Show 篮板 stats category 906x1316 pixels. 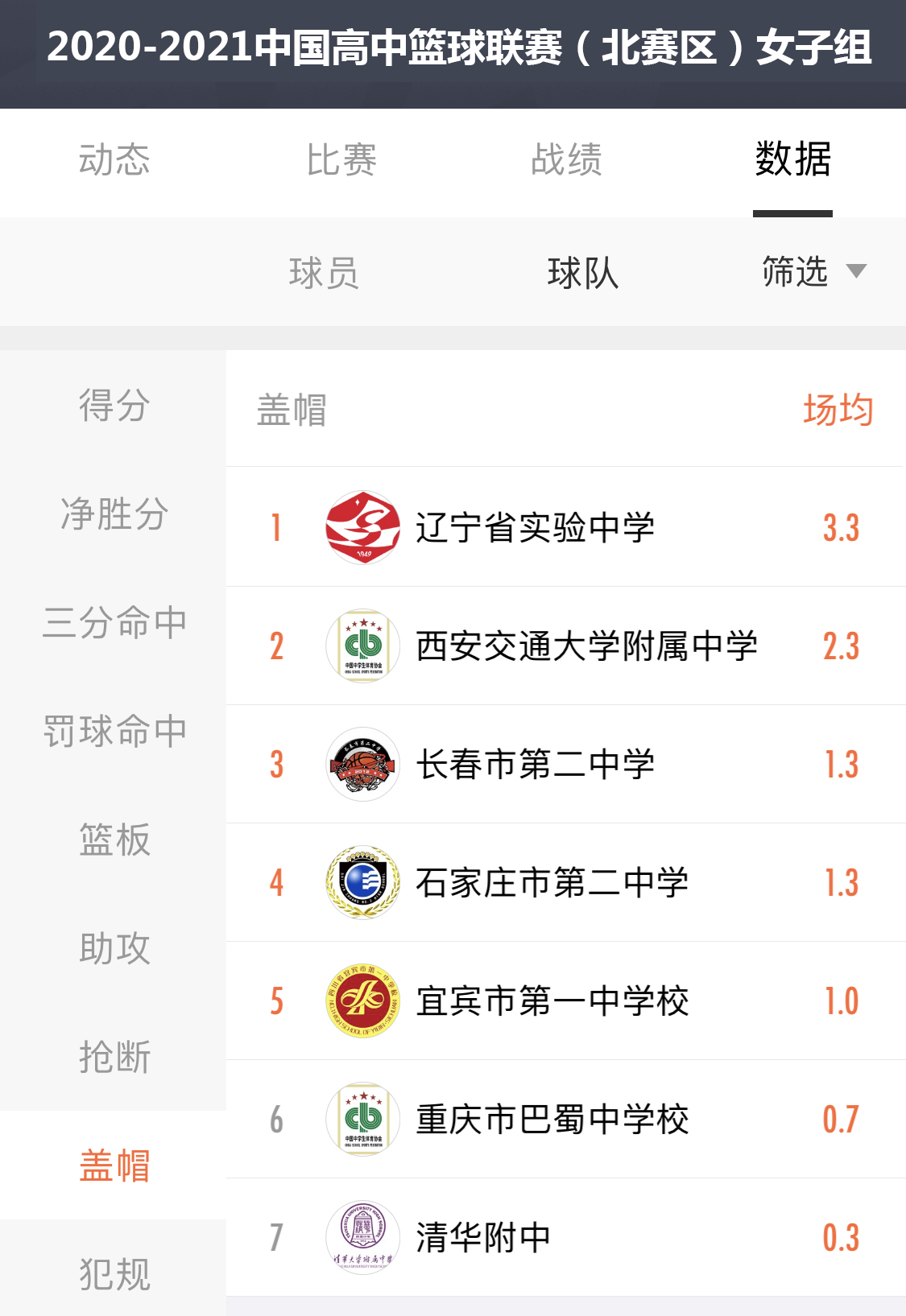tap(114, 840)
